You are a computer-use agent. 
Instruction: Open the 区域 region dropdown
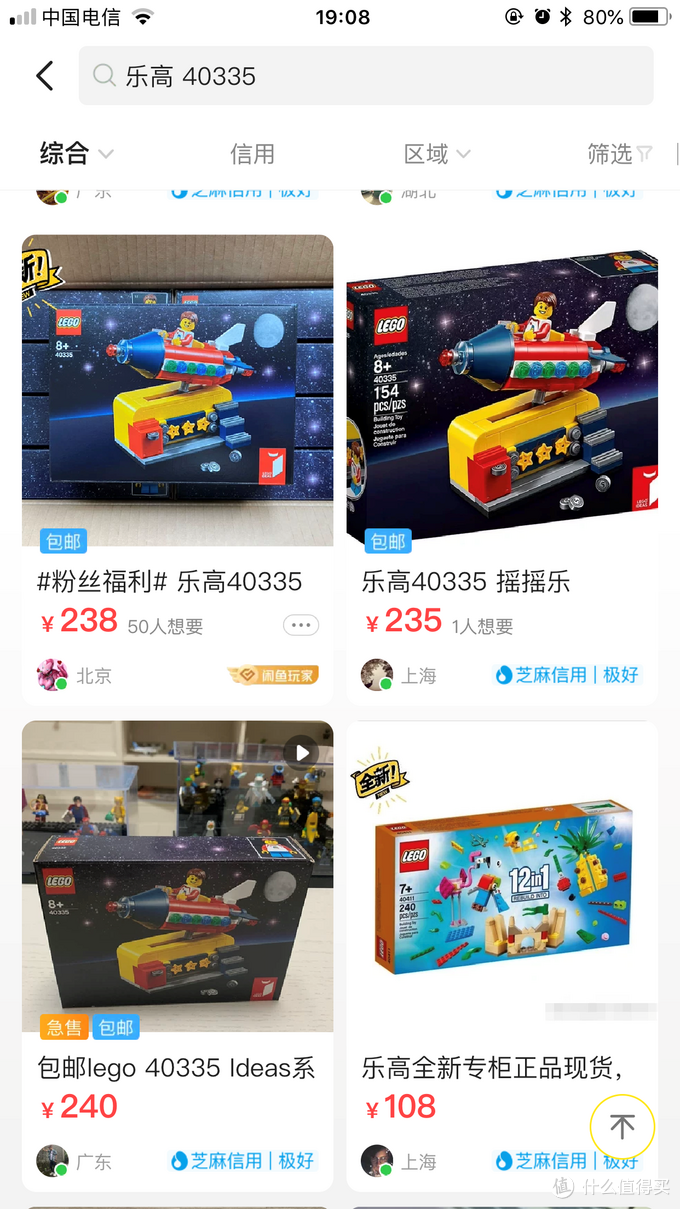(x=436, y=154)
